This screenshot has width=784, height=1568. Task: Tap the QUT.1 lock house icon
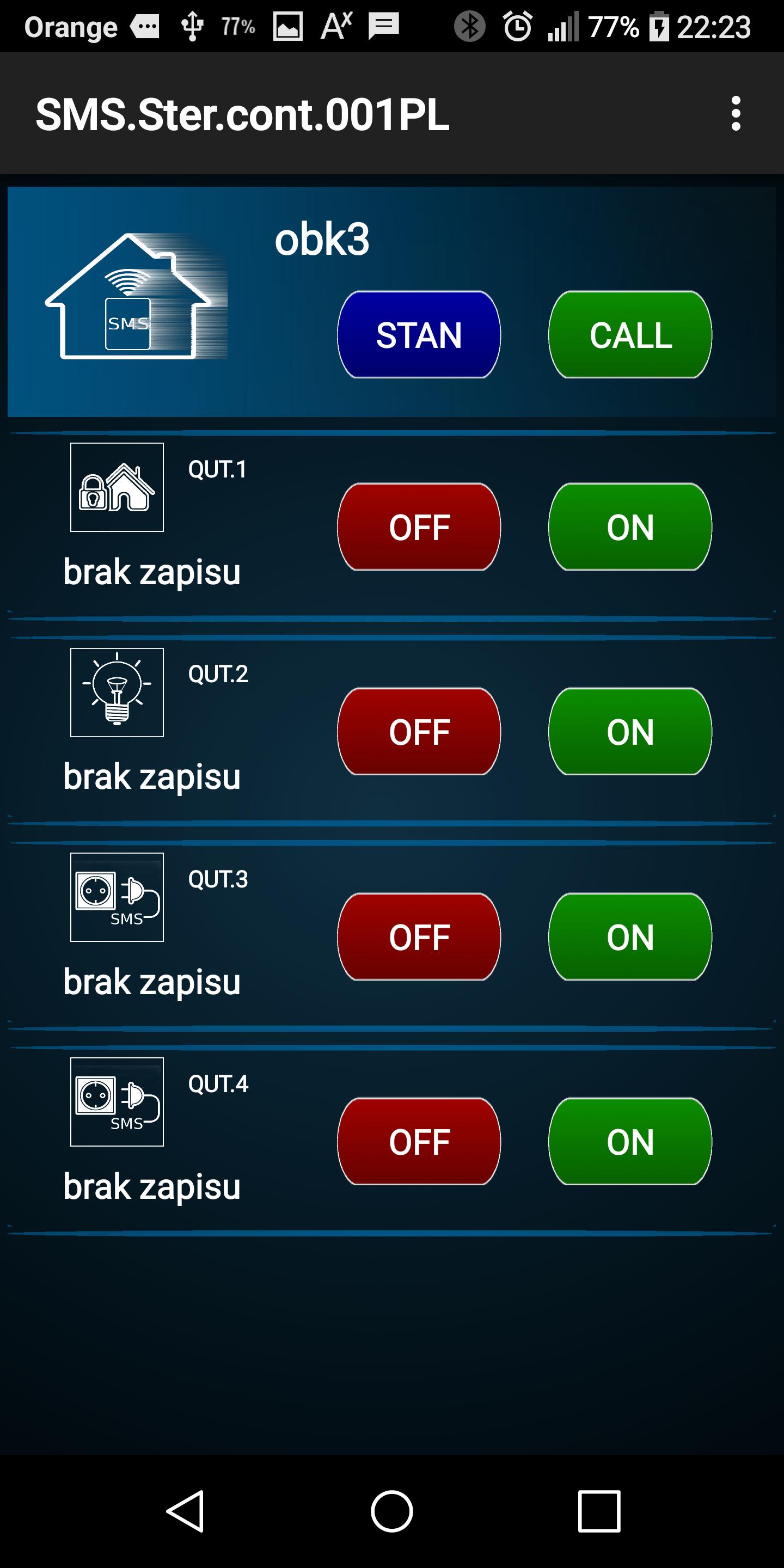pyautogui.click(x=117, y=487)
